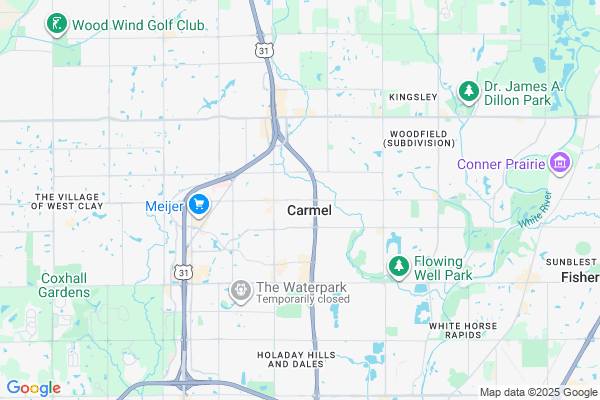Tap the Conner Prairie museum pin

[559, 163]
